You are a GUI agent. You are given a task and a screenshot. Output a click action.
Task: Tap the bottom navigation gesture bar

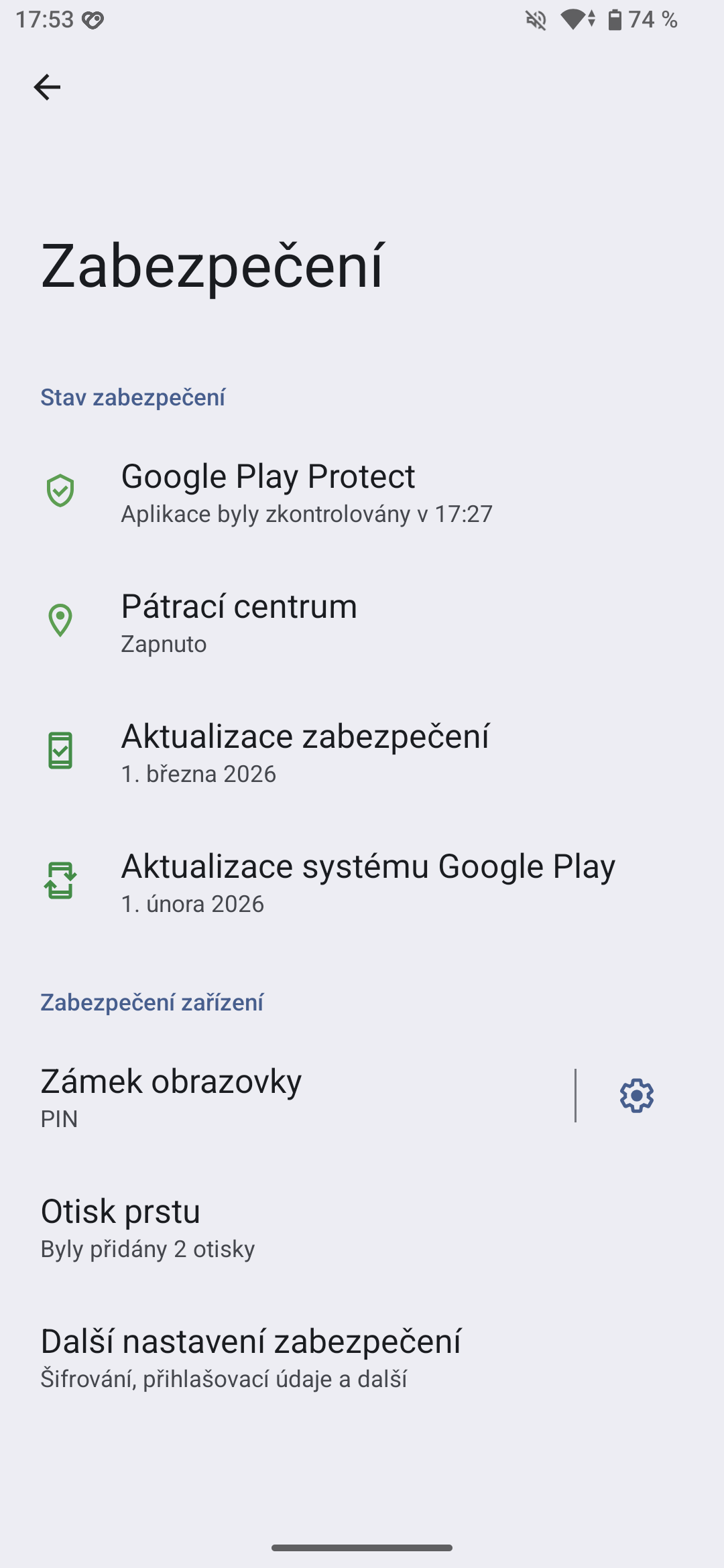click(x=362, y=1547)
